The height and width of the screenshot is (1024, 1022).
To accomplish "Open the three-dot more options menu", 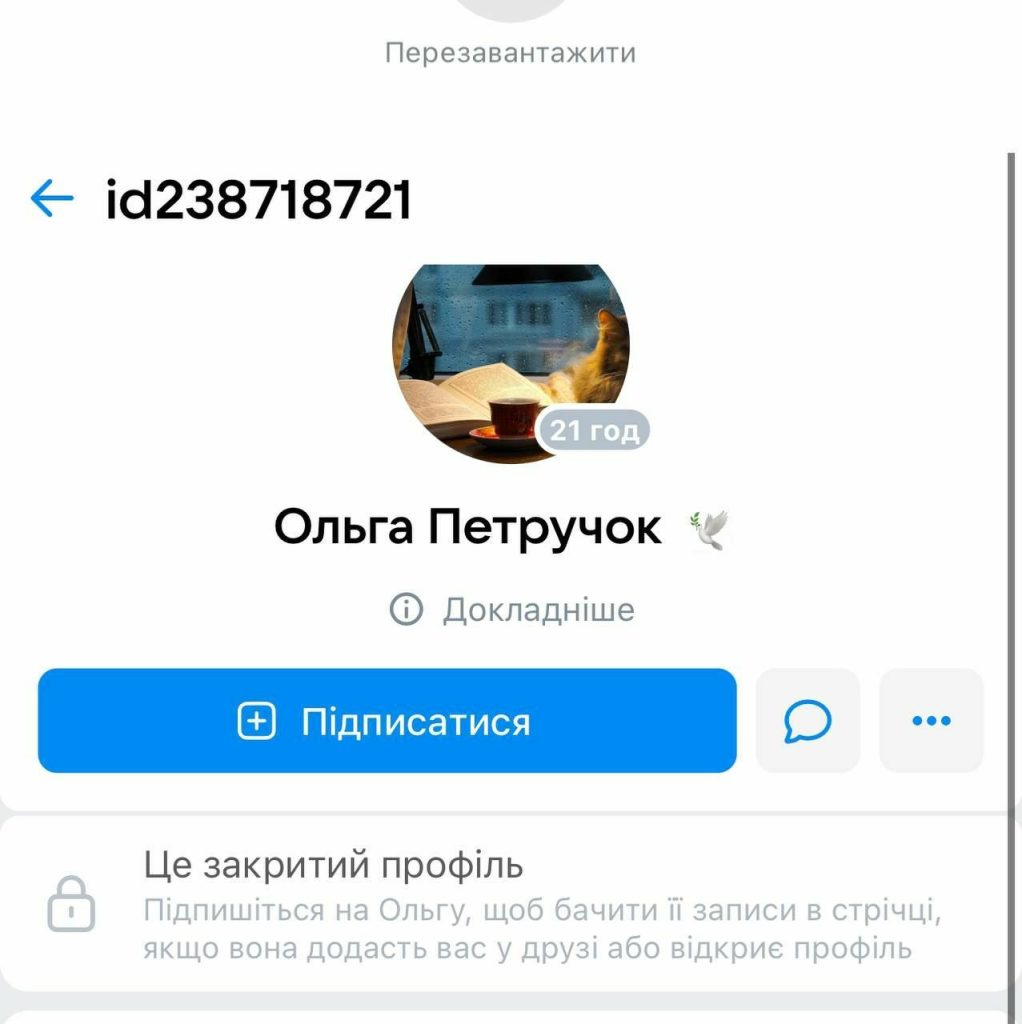I will (931, 721).
